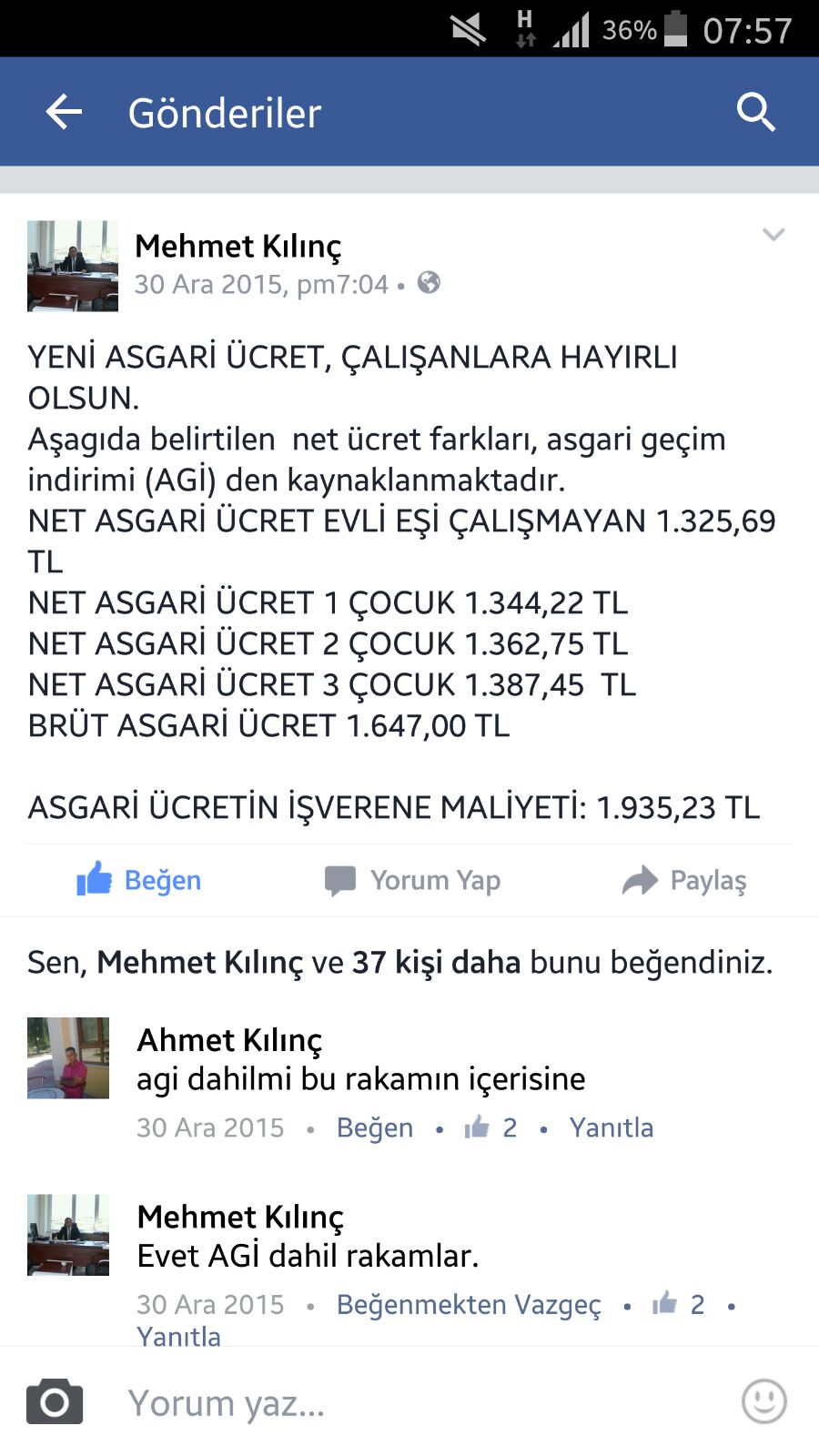View the people who liked the post
This screenshot has width=819, height=1456.
[399, 962]
